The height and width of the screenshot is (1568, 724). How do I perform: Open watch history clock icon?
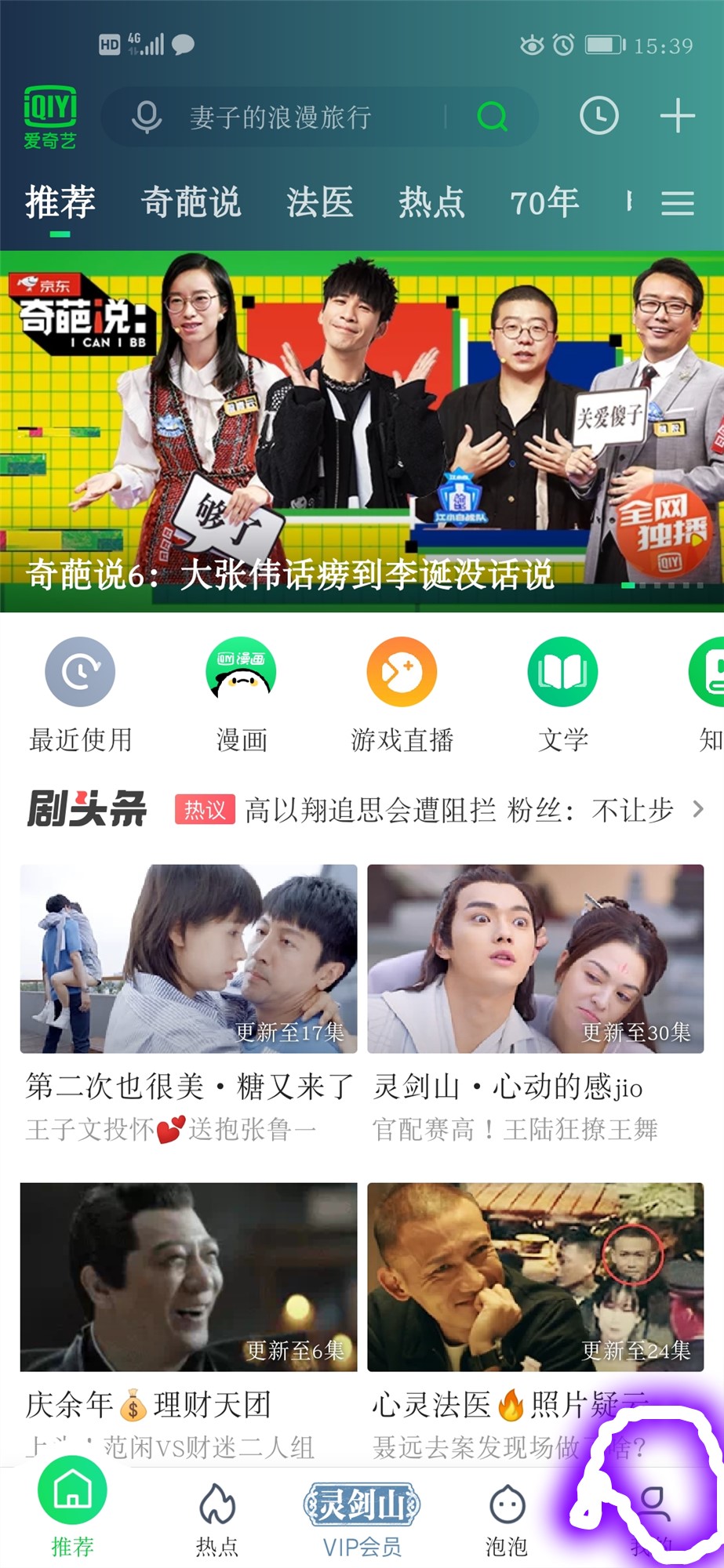598,116
